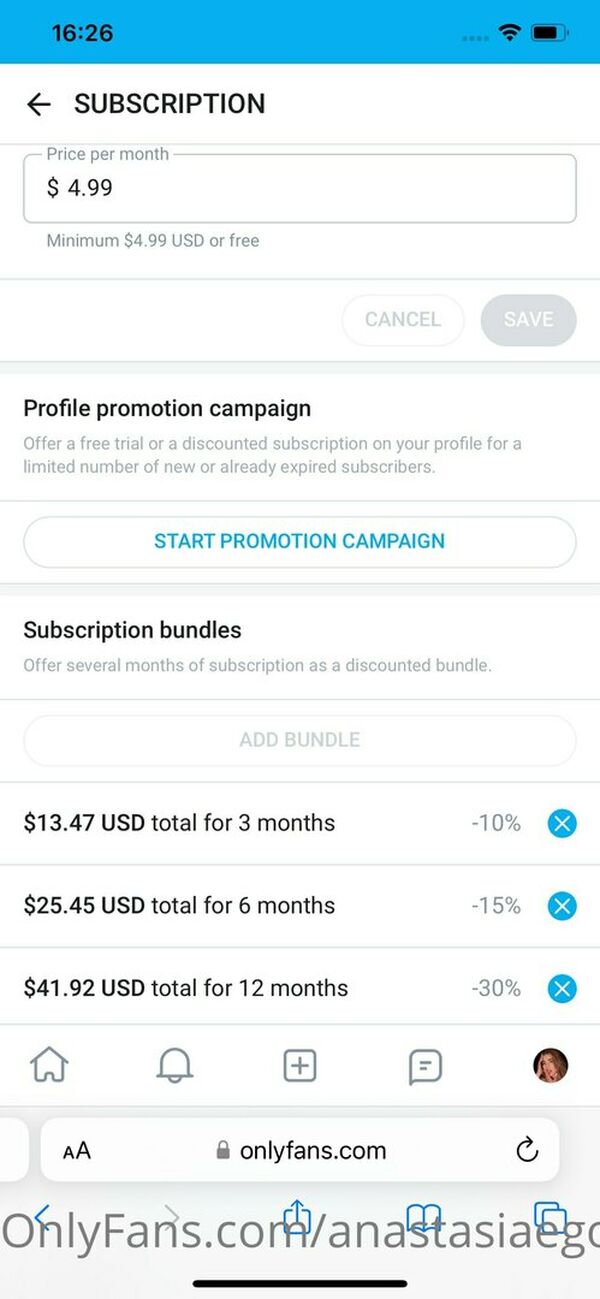Remove the 3 months bundle
The height and width of the screenshot is (1299, 600).
click(x=562, y=824)
